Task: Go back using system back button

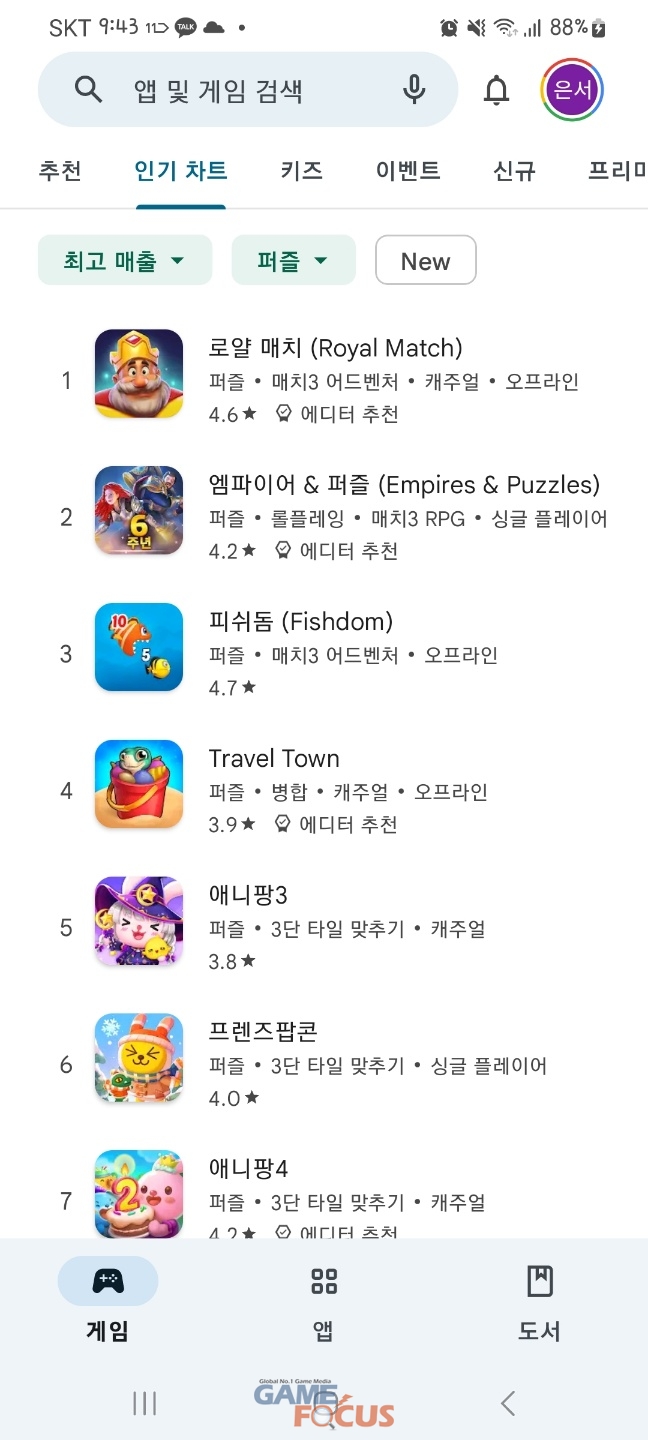Action: tap(508, 1403)
